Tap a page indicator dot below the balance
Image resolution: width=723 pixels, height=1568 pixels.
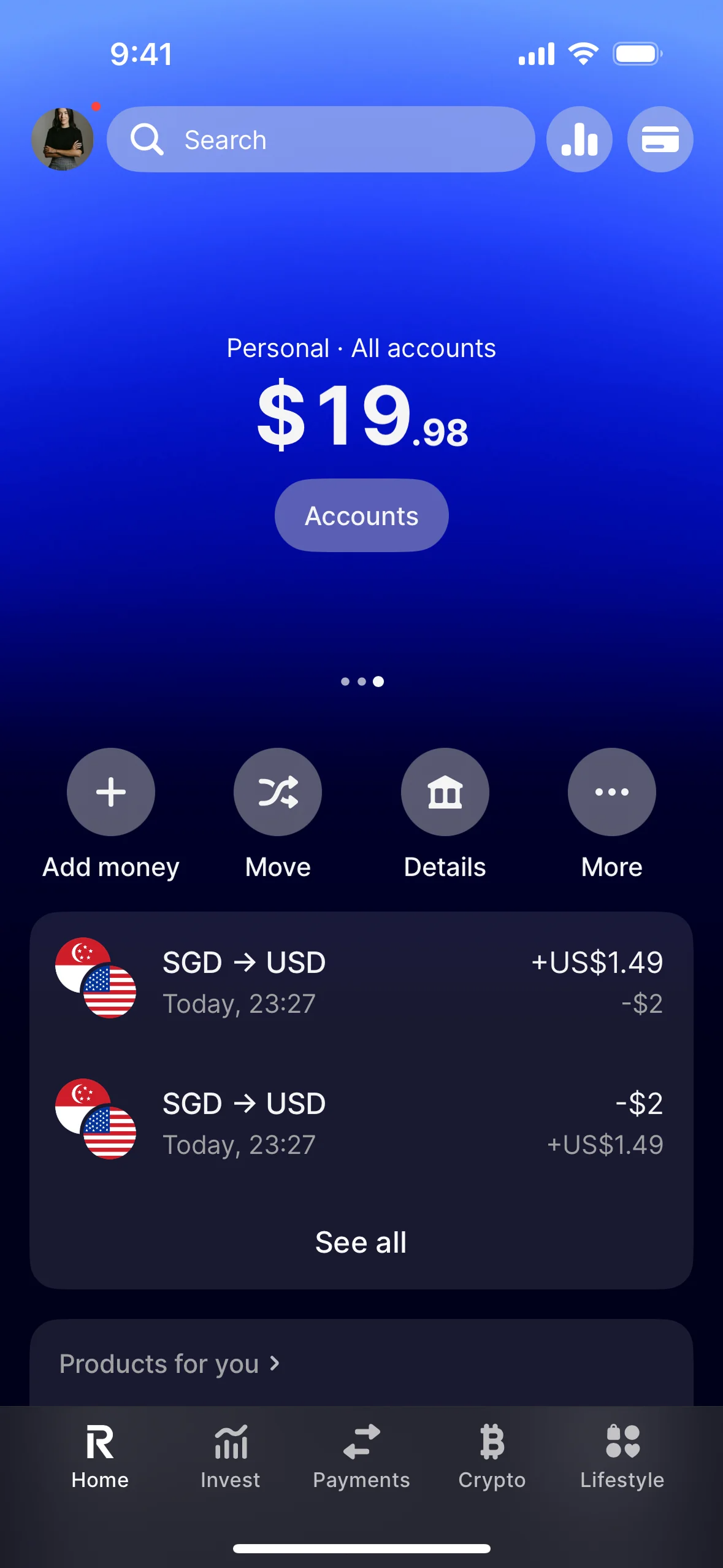pos(361,681)
